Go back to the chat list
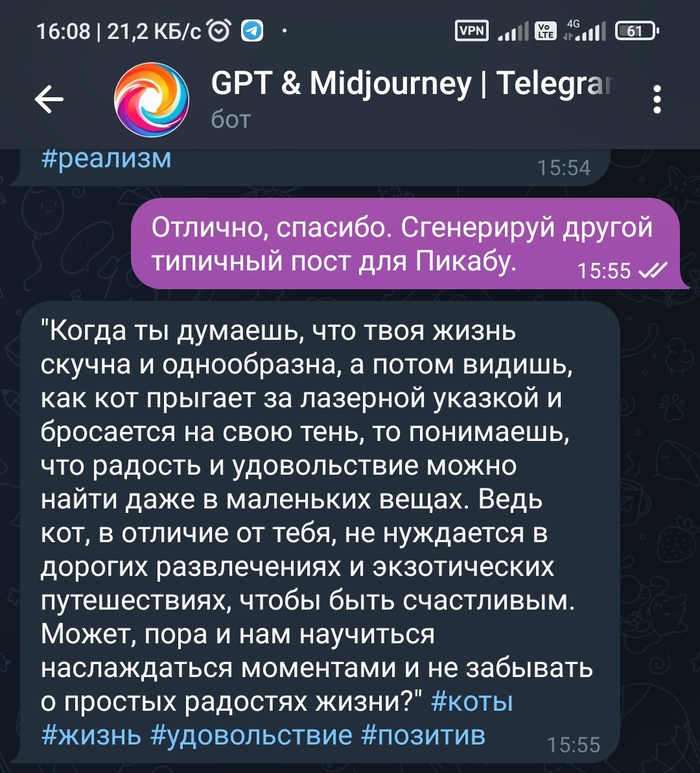 click(49, 99)
